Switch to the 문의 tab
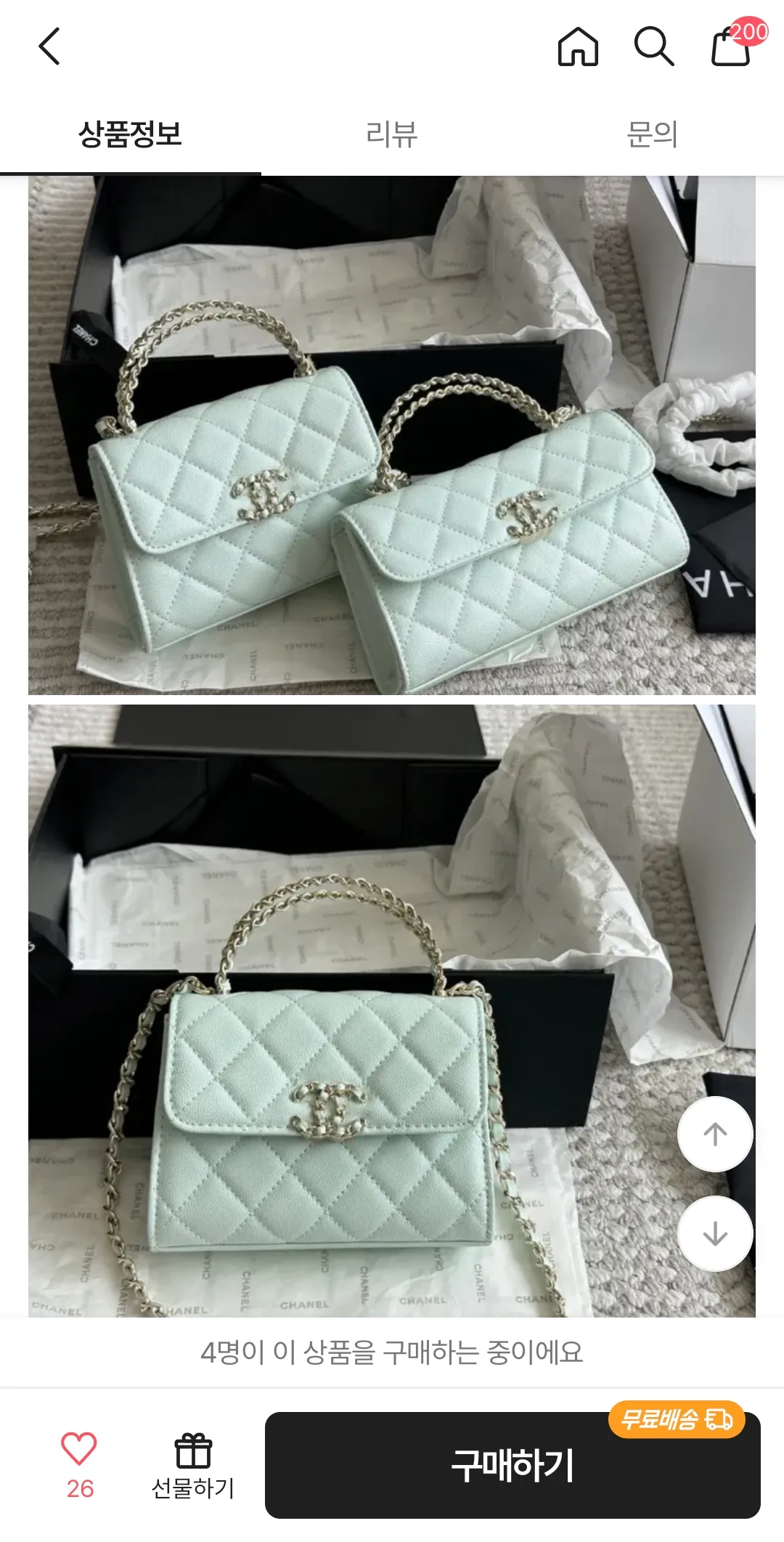The image size is (784, 1542). [653, 134]
